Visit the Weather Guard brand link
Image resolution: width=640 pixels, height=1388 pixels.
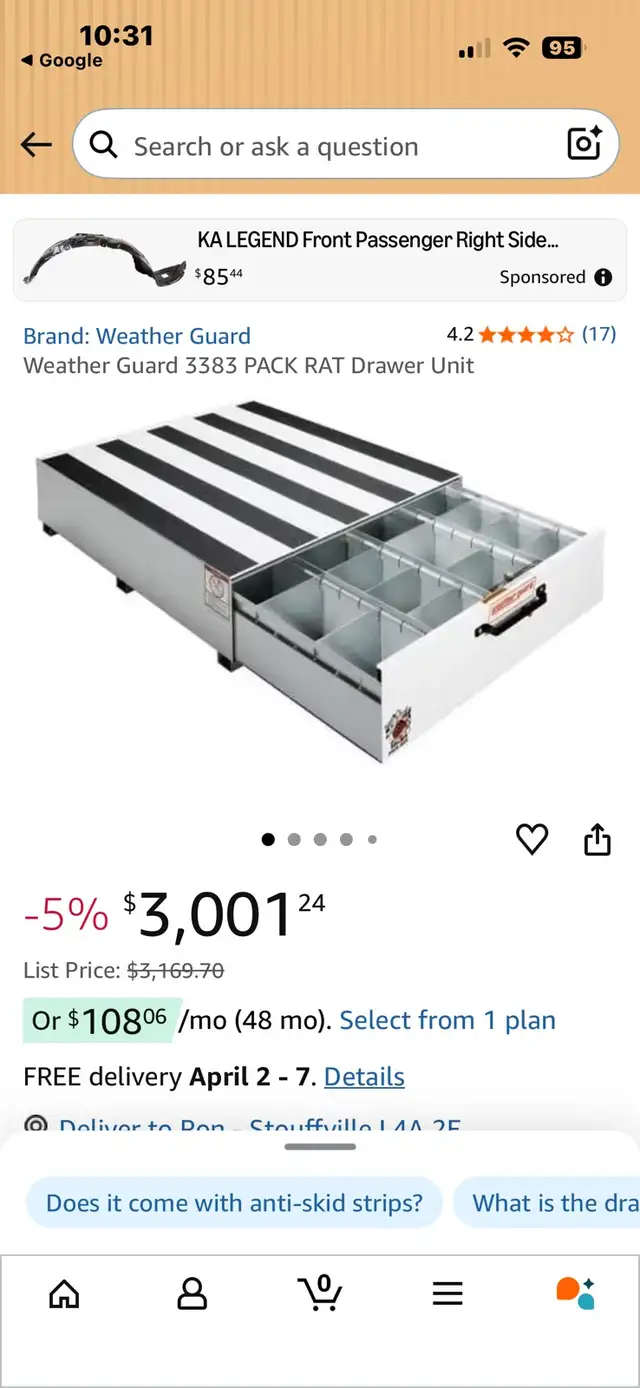click(137, 336)
